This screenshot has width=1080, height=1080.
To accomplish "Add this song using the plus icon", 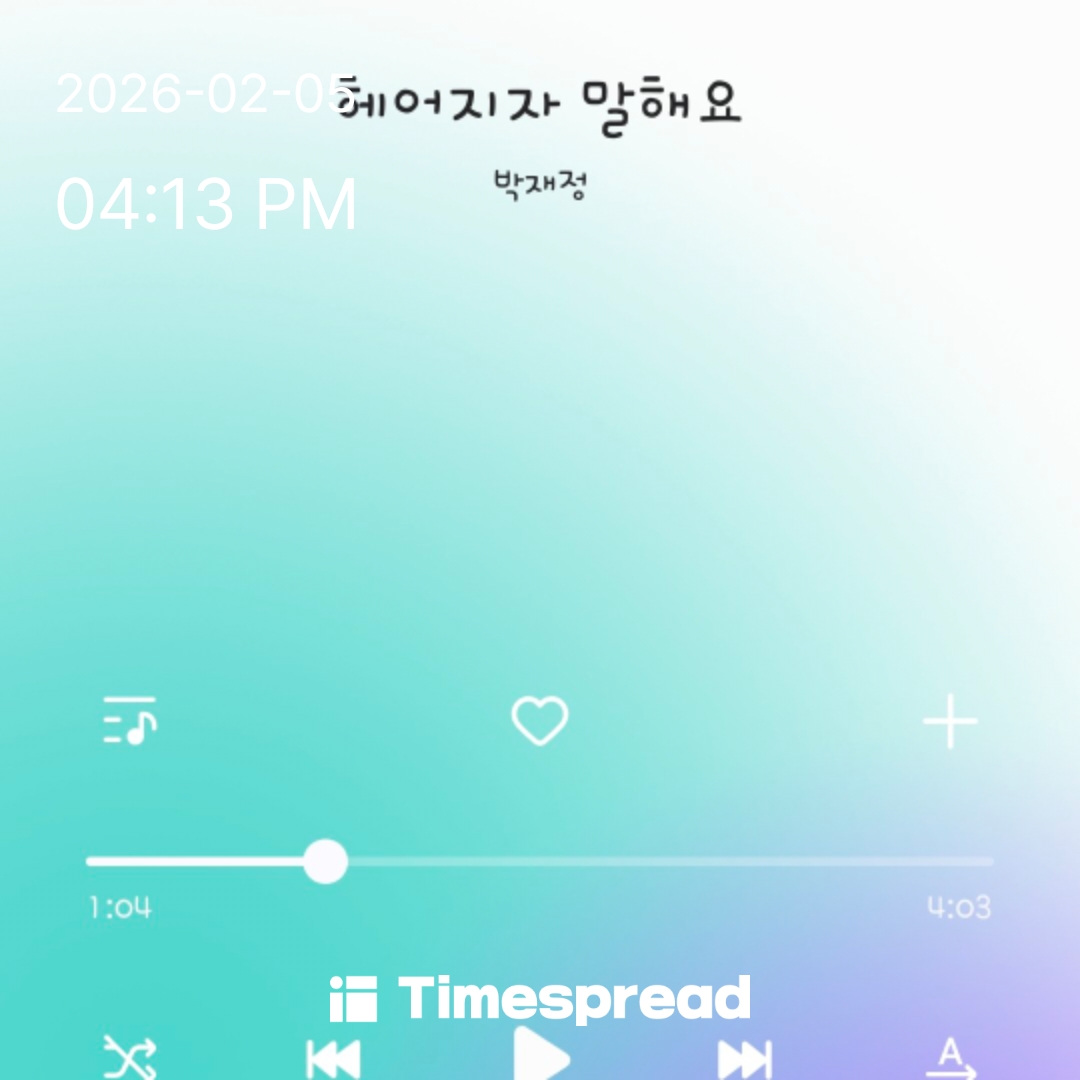I will (x=949, y=721).
